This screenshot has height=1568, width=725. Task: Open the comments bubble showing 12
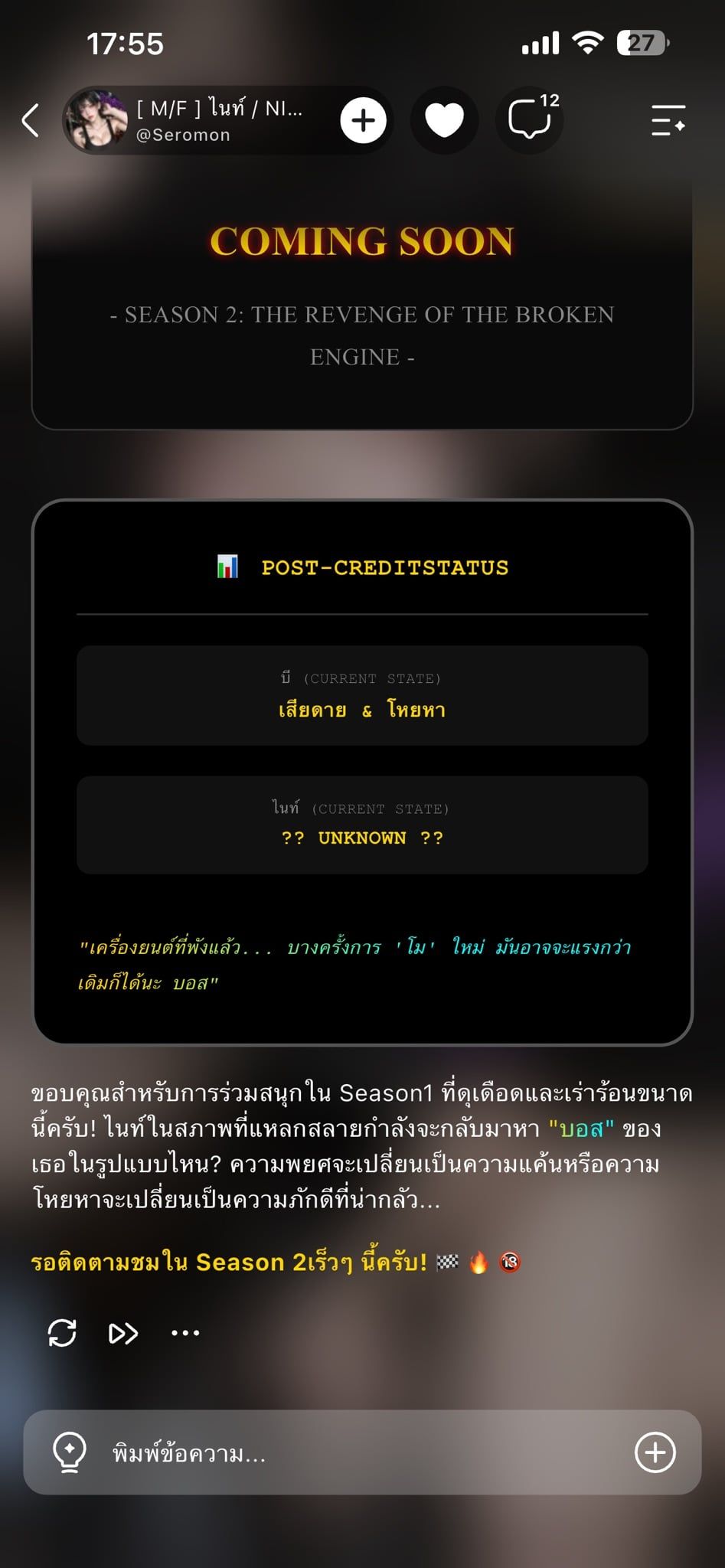(x=530, y=120)
